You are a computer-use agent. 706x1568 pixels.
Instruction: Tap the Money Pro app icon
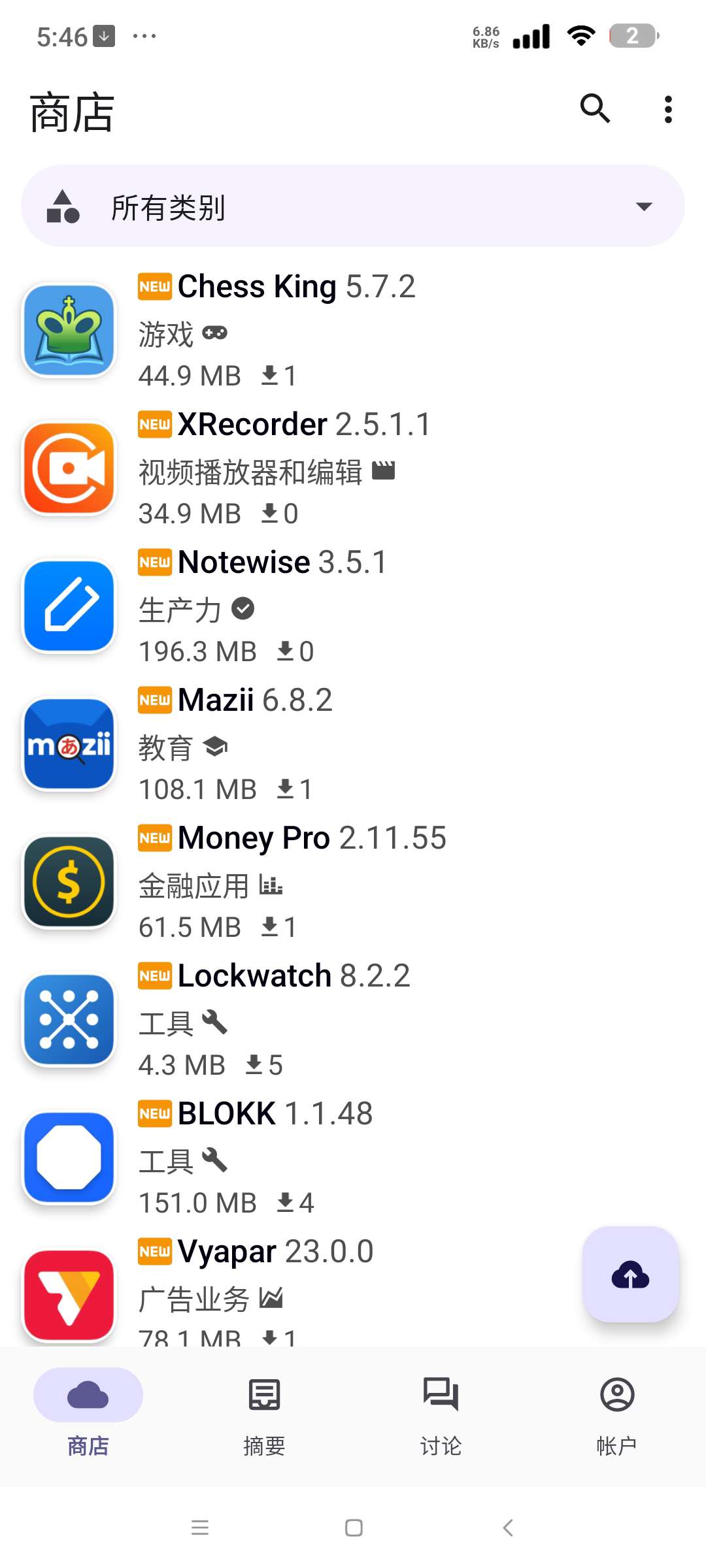68,883
